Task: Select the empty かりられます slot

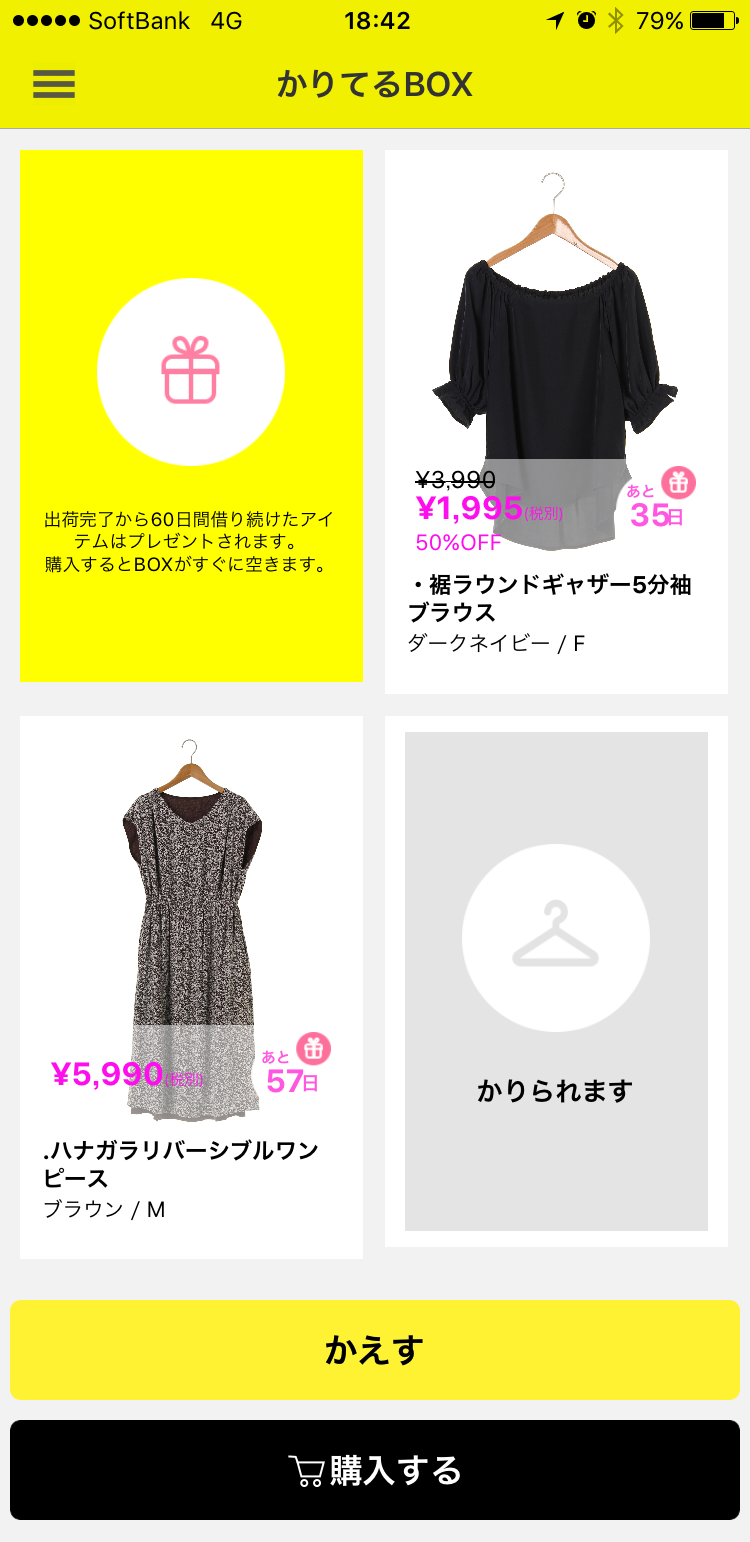Action: [556, 980]
